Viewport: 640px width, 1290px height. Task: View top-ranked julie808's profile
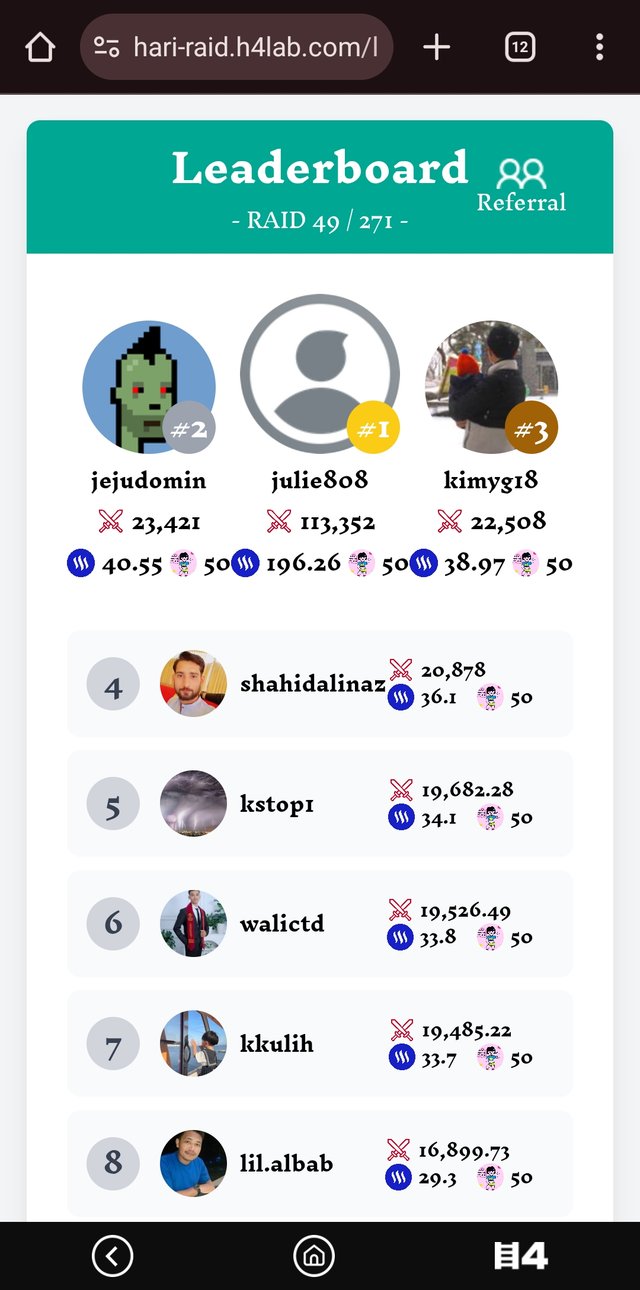320,375
